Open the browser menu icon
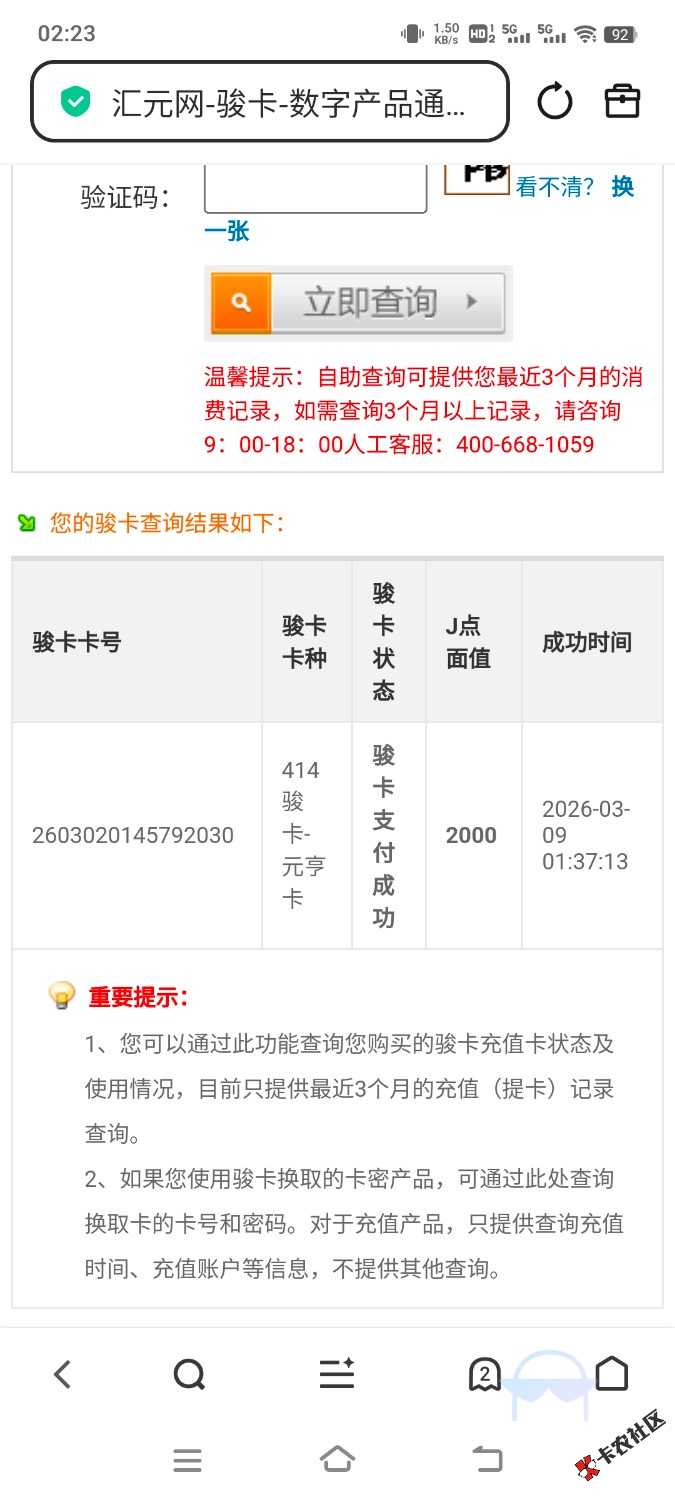Screen dimensions: 675x1500 pos(337,1375)
